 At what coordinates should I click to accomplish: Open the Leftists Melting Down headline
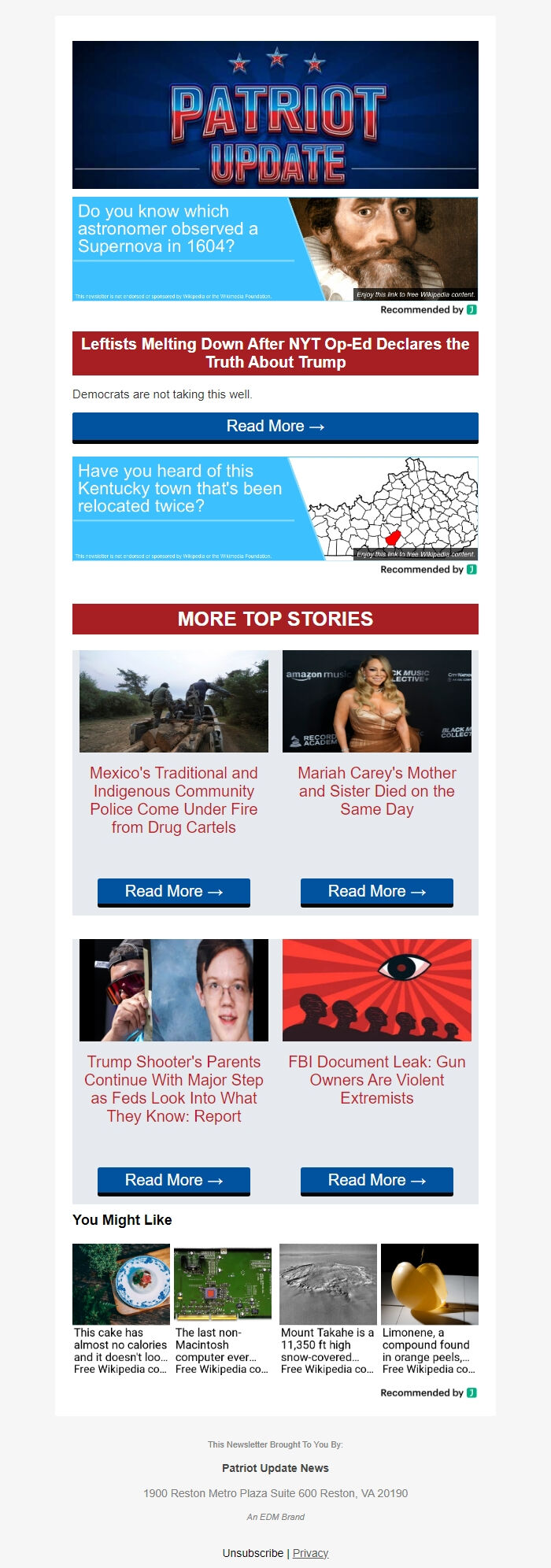(275, 353)
